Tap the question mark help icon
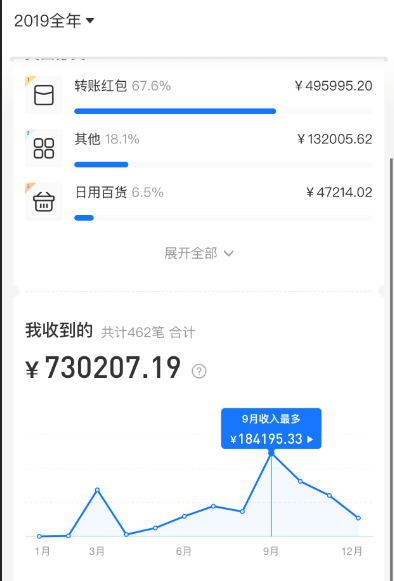 [x=199, y=371]
